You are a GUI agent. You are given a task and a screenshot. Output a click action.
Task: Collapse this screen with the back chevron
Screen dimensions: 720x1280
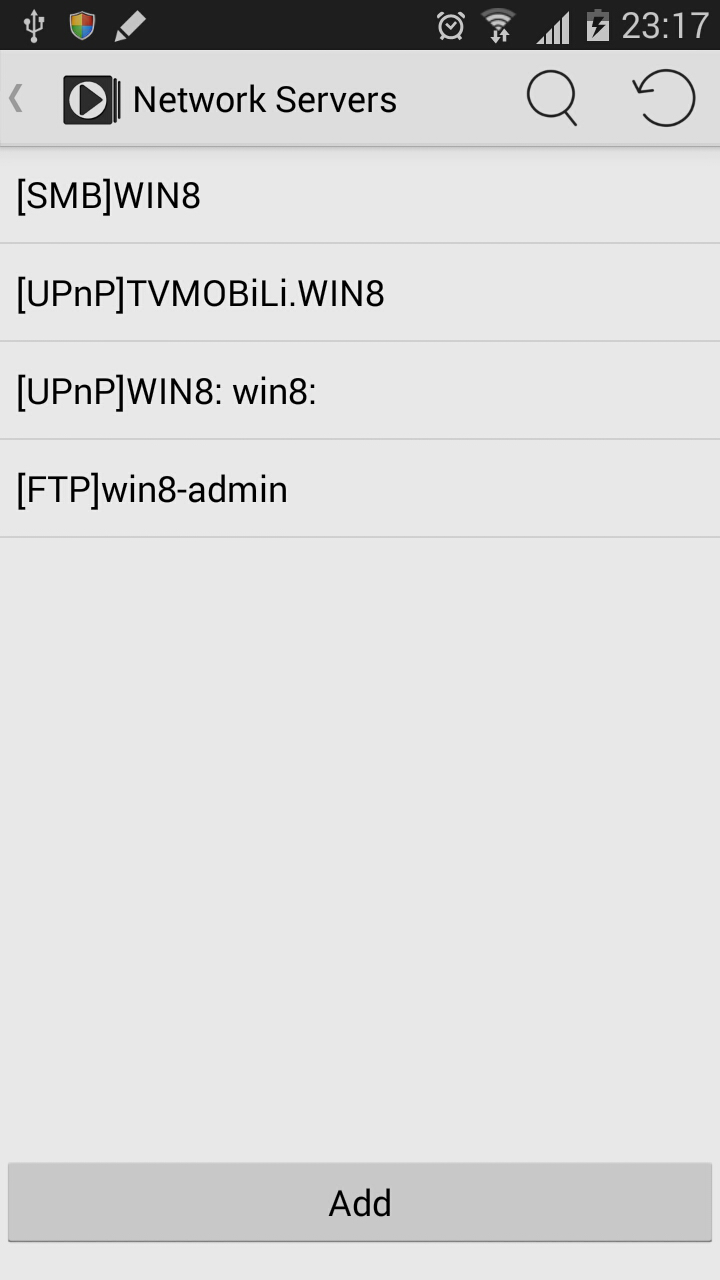point(16,97)
